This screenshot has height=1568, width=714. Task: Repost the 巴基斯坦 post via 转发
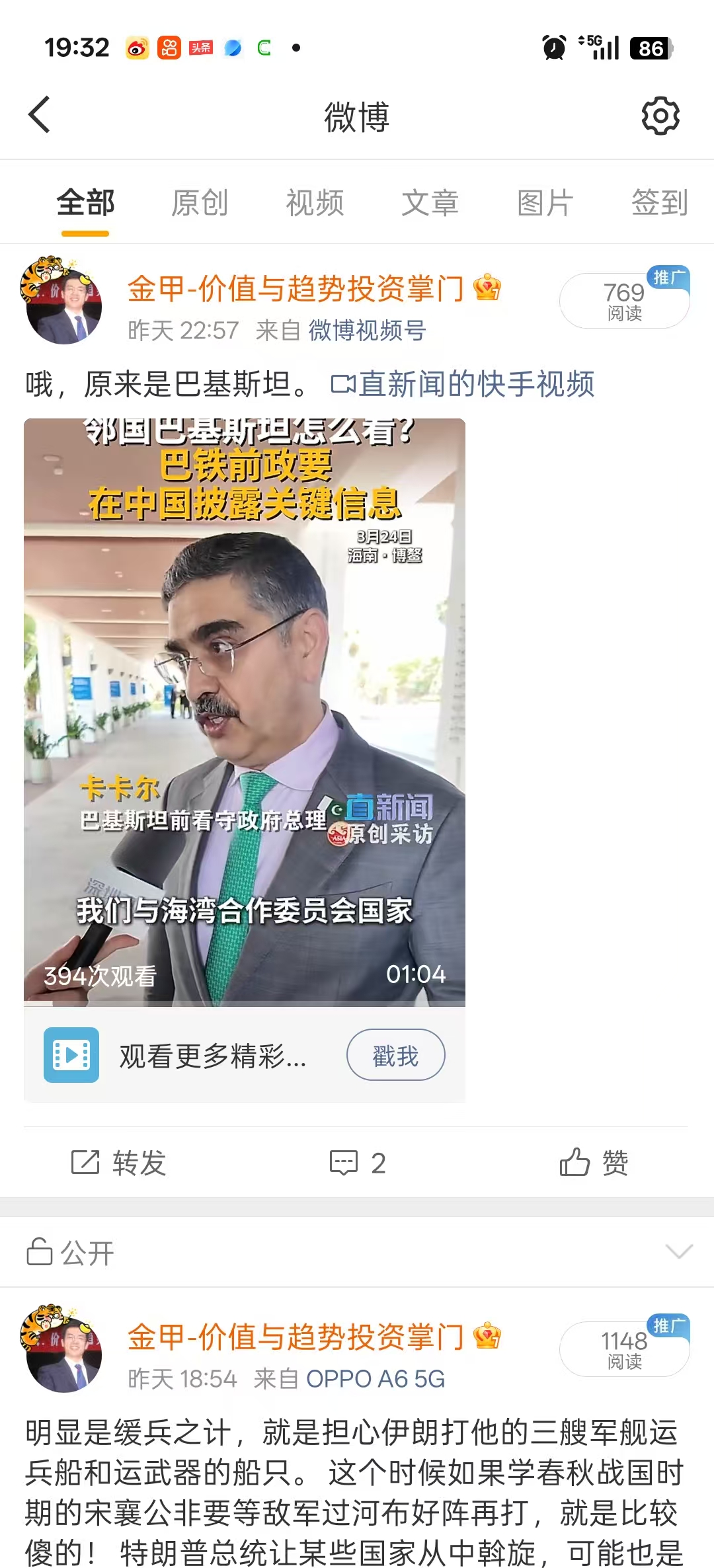click(119, 1163)
